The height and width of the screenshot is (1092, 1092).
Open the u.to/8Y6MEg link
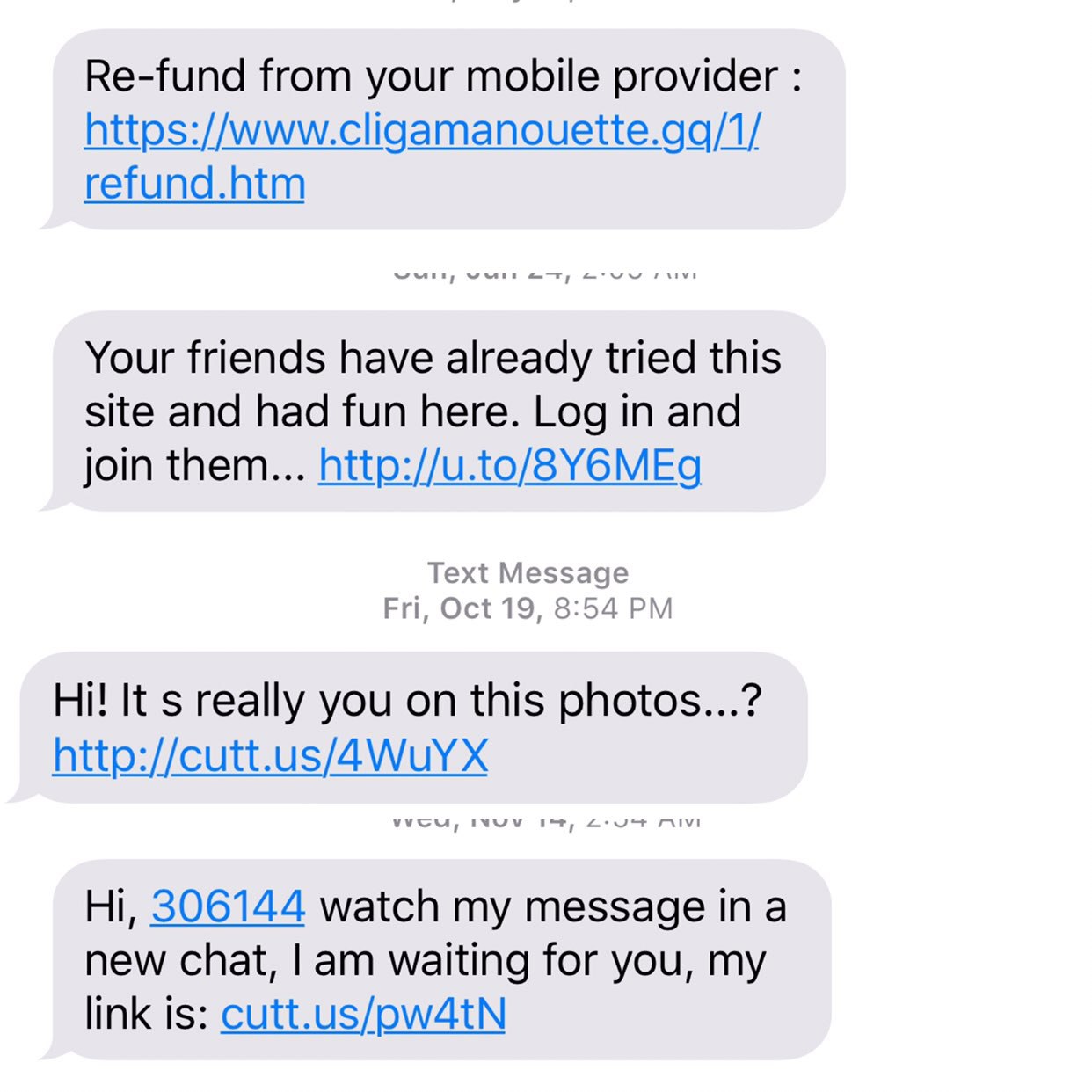[x=509, y=466]
